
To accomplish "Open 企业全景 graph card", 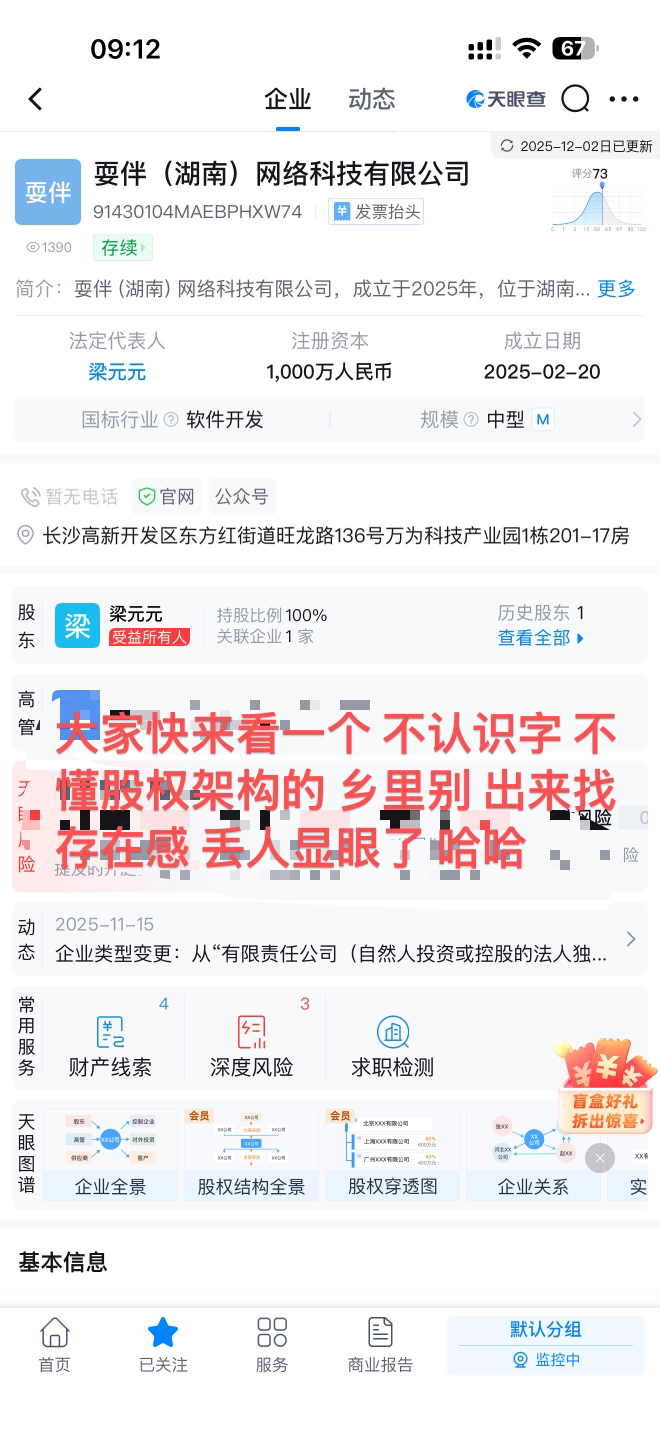I will pyautogui.click(x=110, y=1155).
